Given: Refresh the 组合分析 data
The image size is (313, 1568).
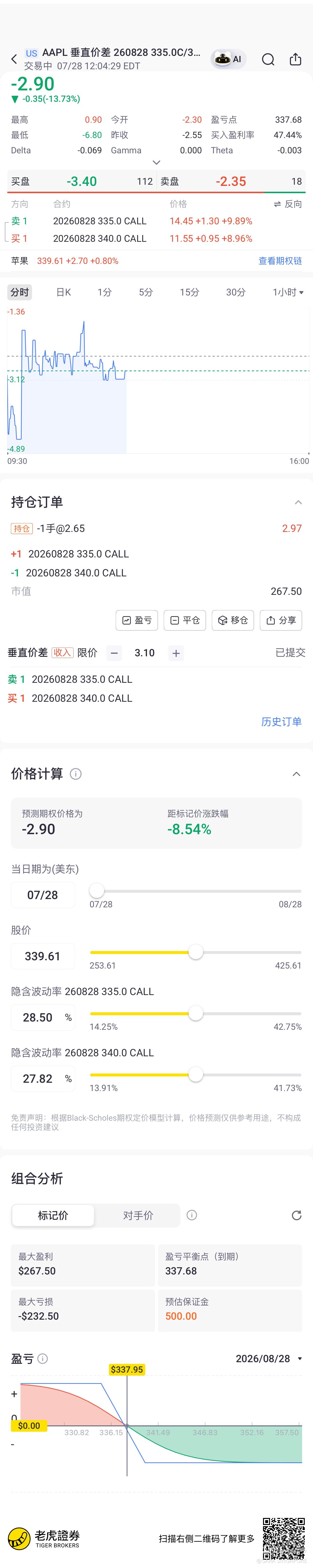Looking at the screenshot, I should 297,1215.
